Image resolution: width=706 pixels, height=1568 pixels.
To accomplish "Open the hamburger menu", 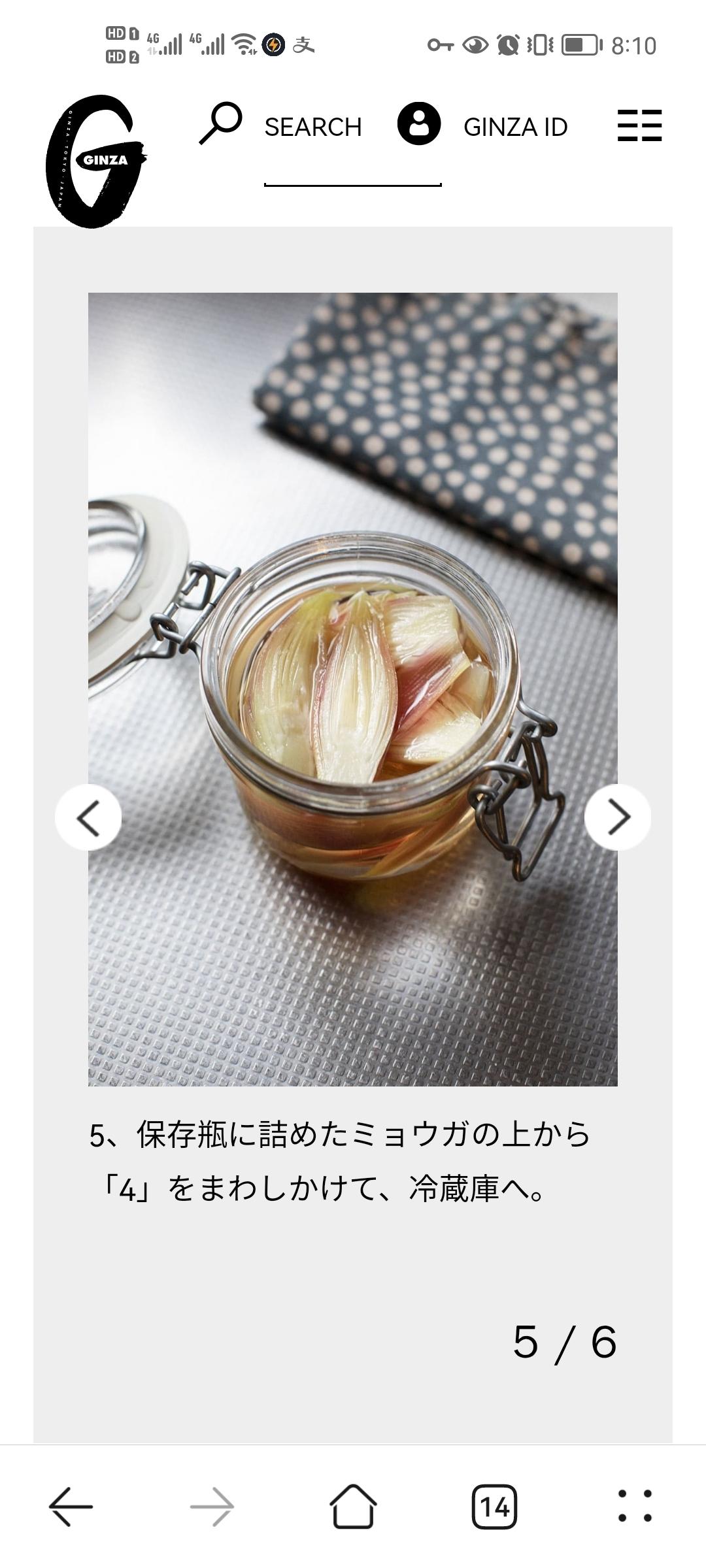I will click(x=639, y=125).
